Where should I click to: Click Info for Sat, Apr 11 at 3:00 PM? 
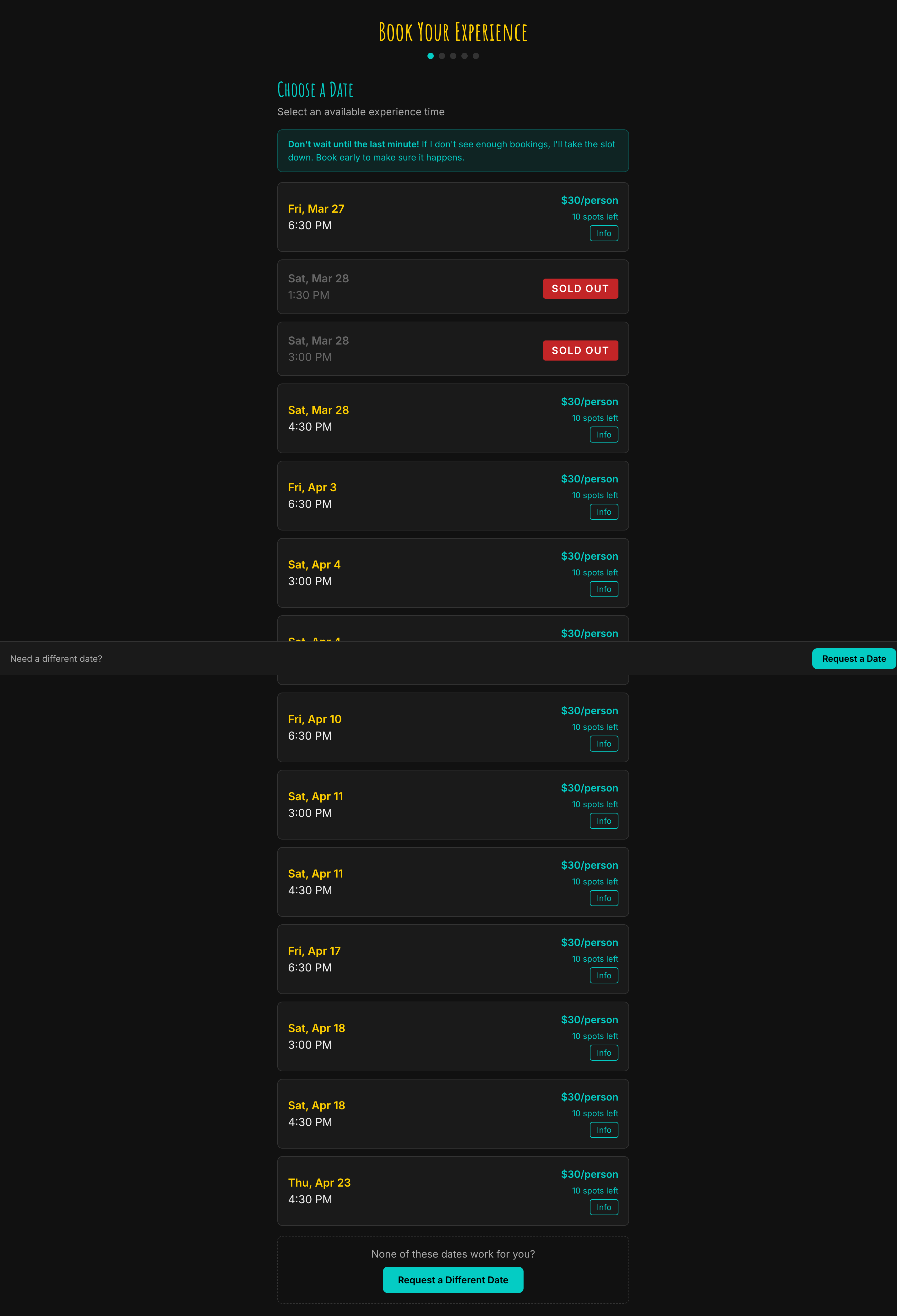(604, 820)
